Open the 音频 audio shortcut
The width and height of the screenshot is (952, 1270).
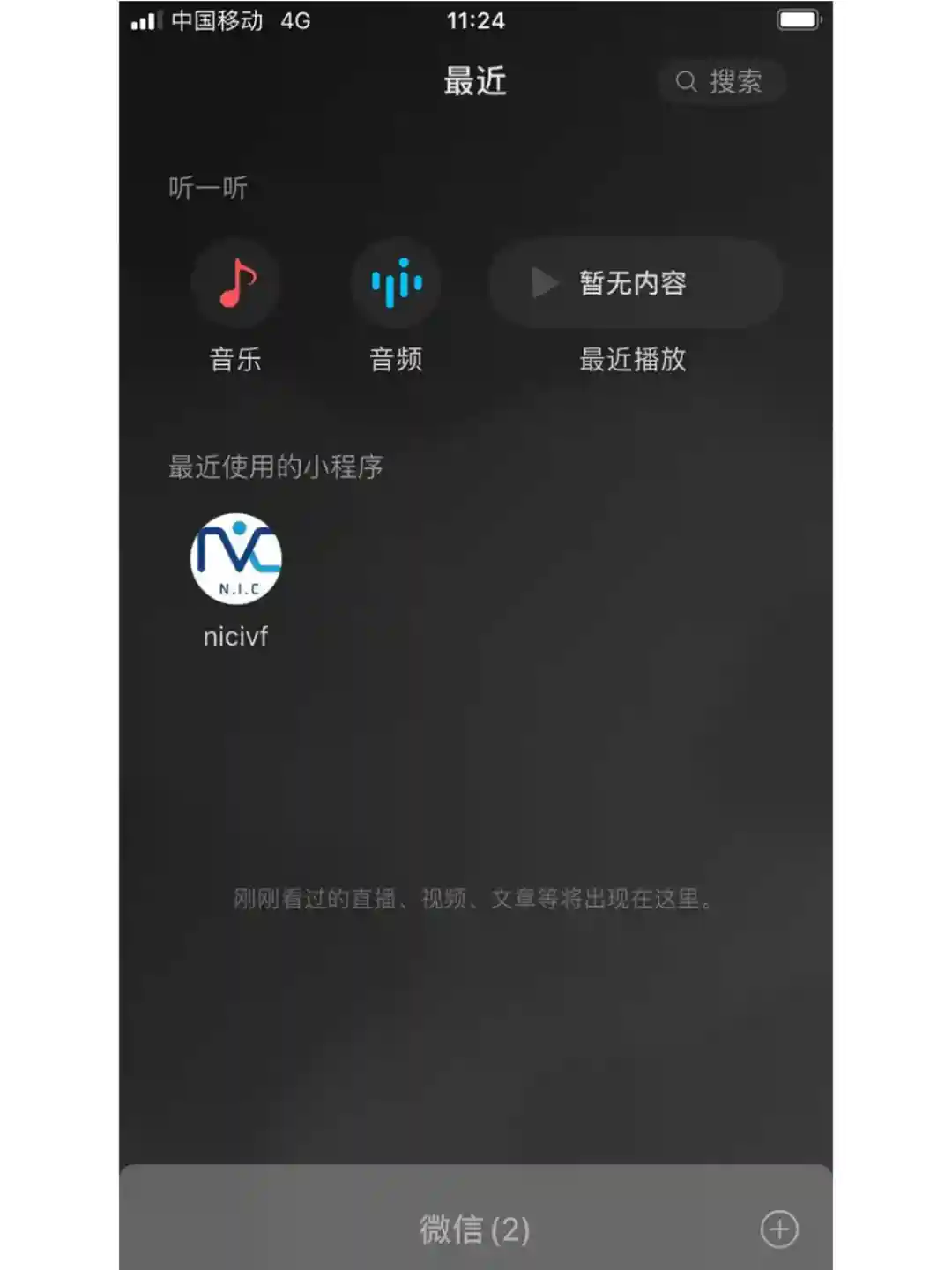pos(397,285)
